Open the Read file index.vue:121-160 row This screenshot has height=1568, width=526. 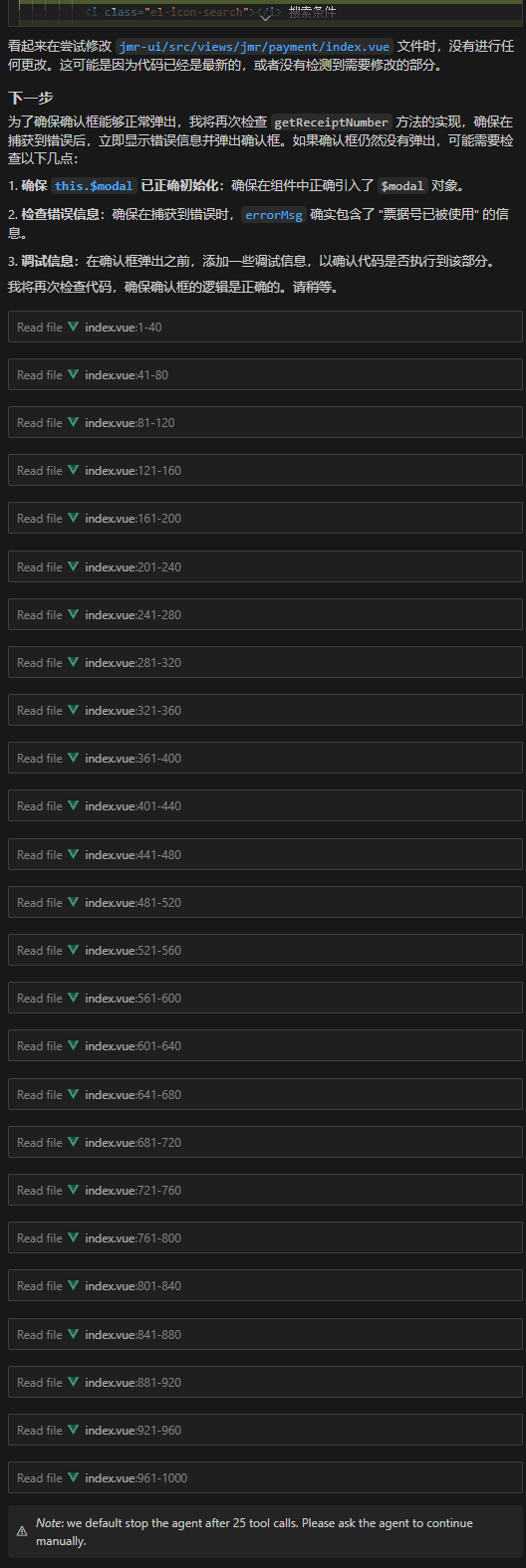click(265, 470)
